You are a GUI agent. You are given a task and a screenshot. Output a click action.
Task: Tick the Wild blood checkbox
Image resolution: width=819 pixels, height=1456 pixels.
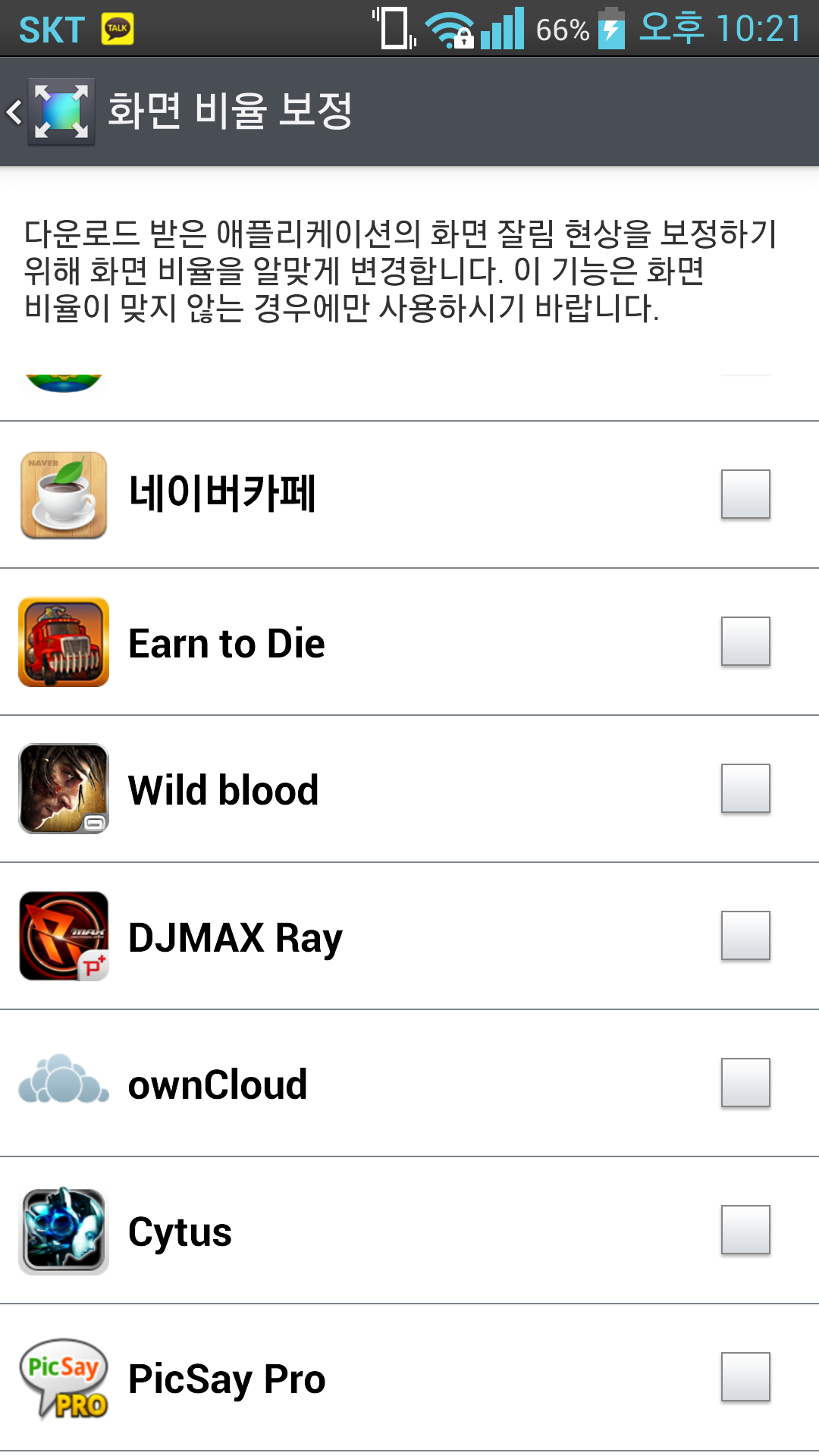(745, 789)
